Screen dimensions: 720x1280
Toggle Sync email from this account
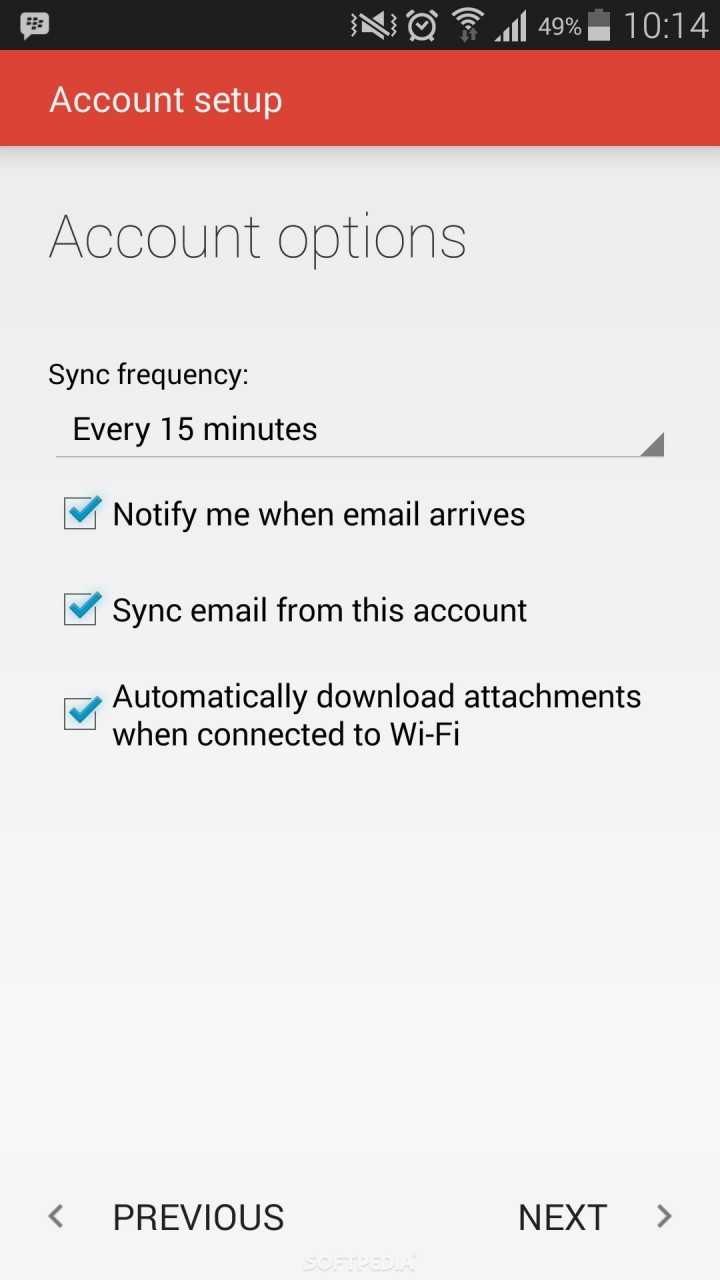tap(81, 609)
